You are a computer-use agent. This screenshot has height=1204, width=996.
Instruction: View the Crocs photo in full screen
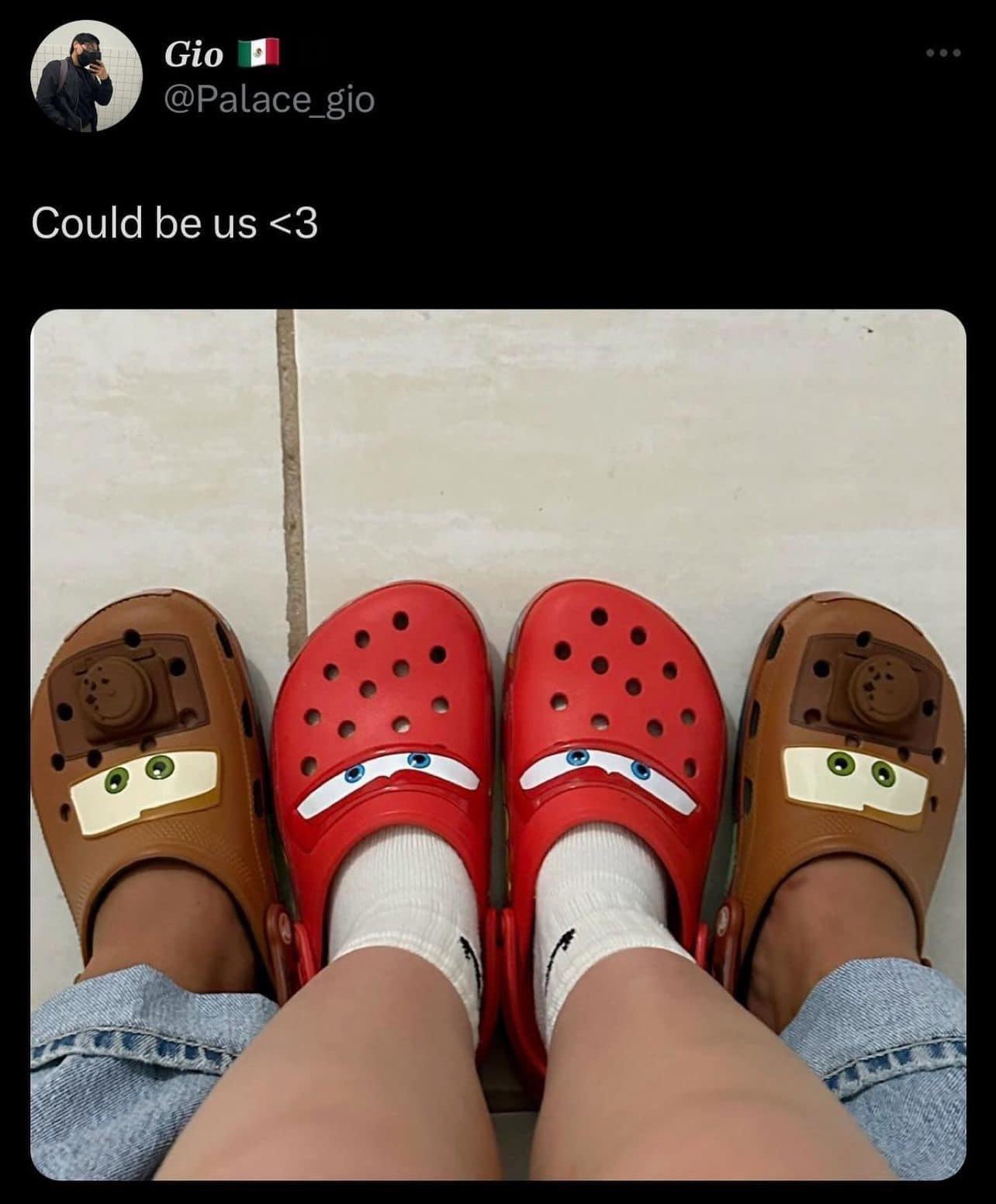coord(498,745)
